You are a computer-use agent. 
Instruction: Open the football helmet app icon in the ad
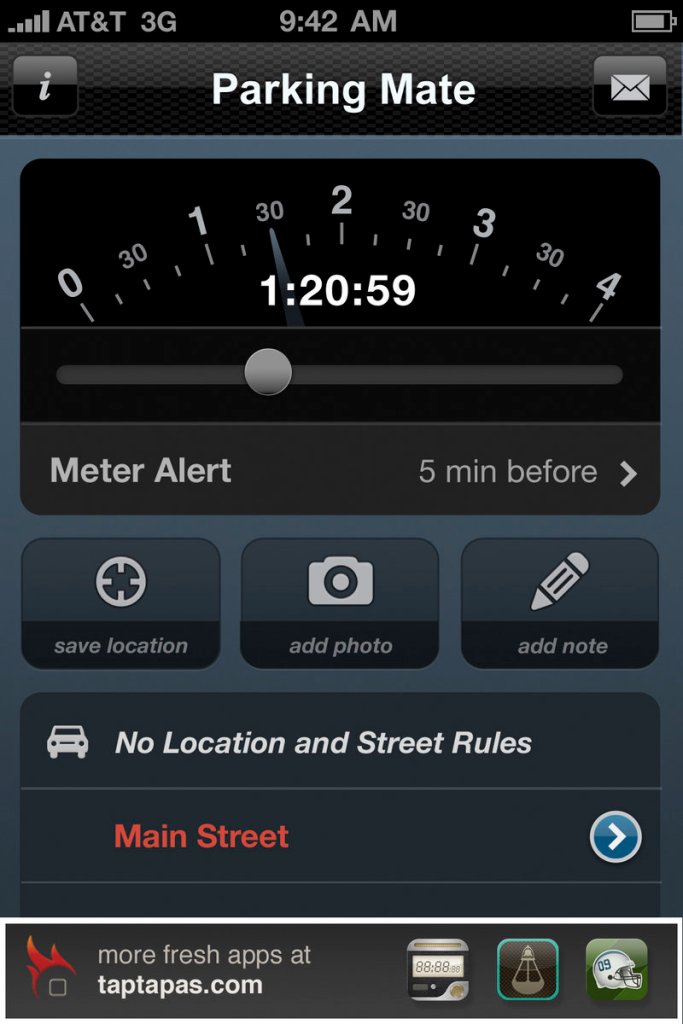point(616,970)
